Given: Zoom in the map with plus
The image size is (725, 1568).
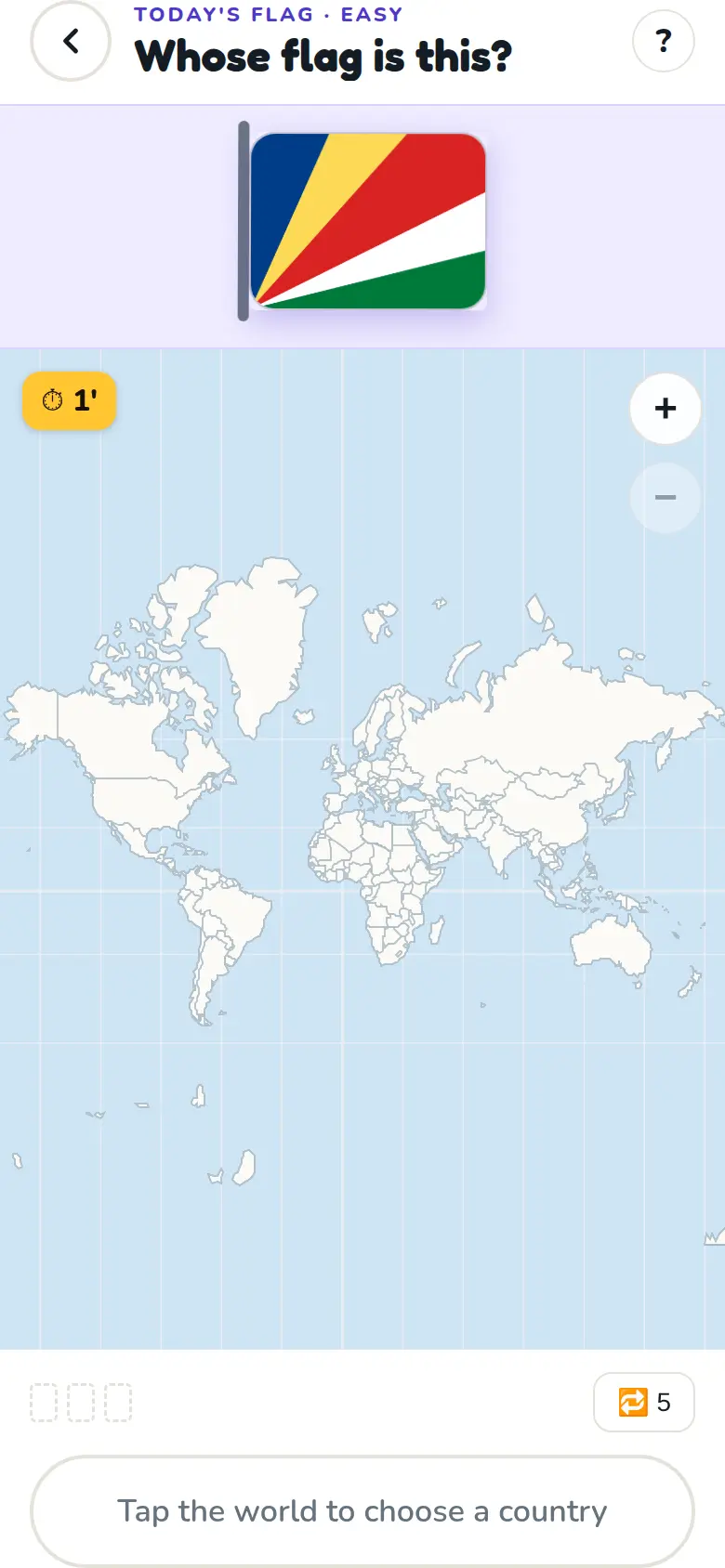Looking at the screenshot, I should [x=666, y=409].
